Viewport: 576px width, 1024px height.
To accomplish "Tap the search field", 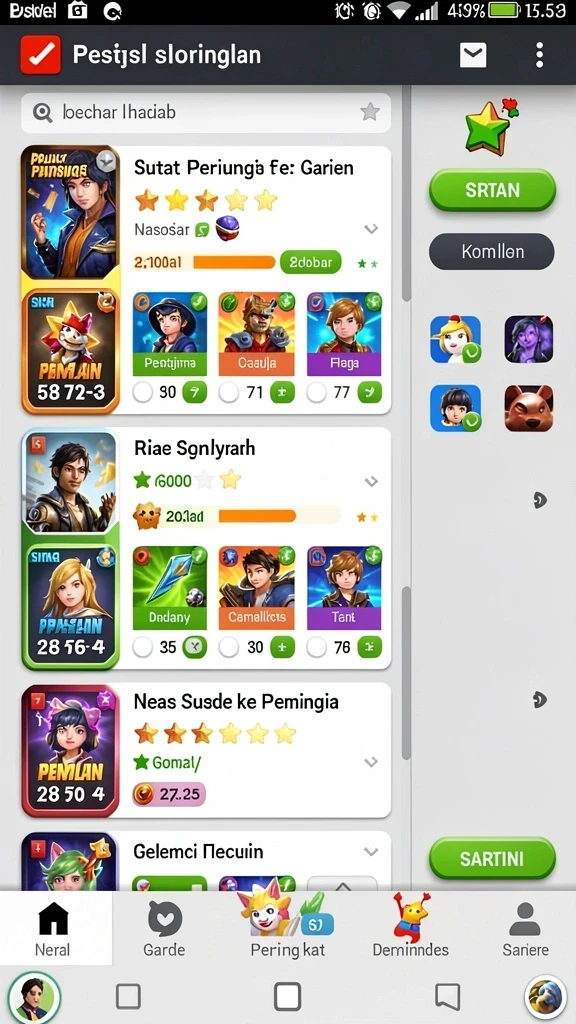I will (206, 112).
